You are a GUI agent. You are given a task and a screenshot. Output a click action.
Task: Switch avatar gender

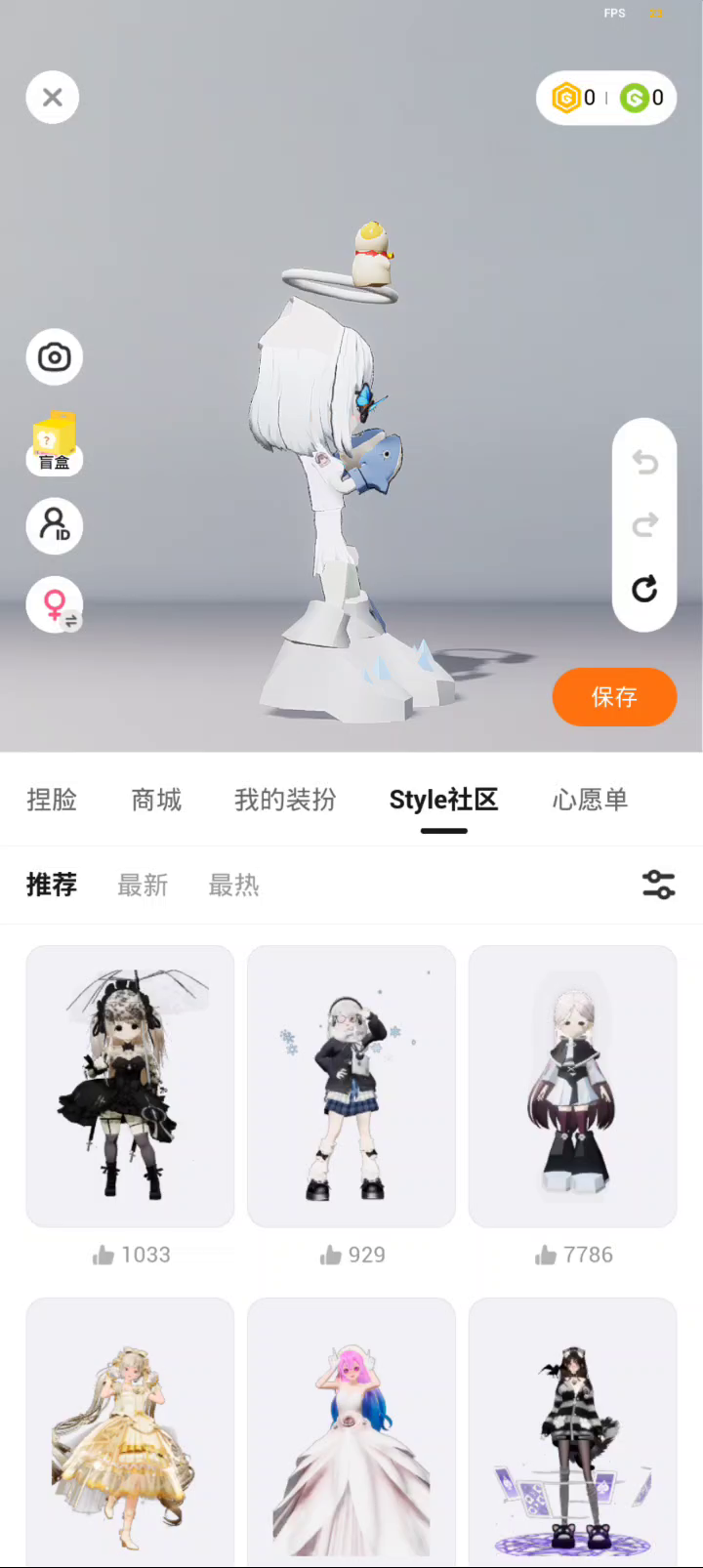(56, 605)
